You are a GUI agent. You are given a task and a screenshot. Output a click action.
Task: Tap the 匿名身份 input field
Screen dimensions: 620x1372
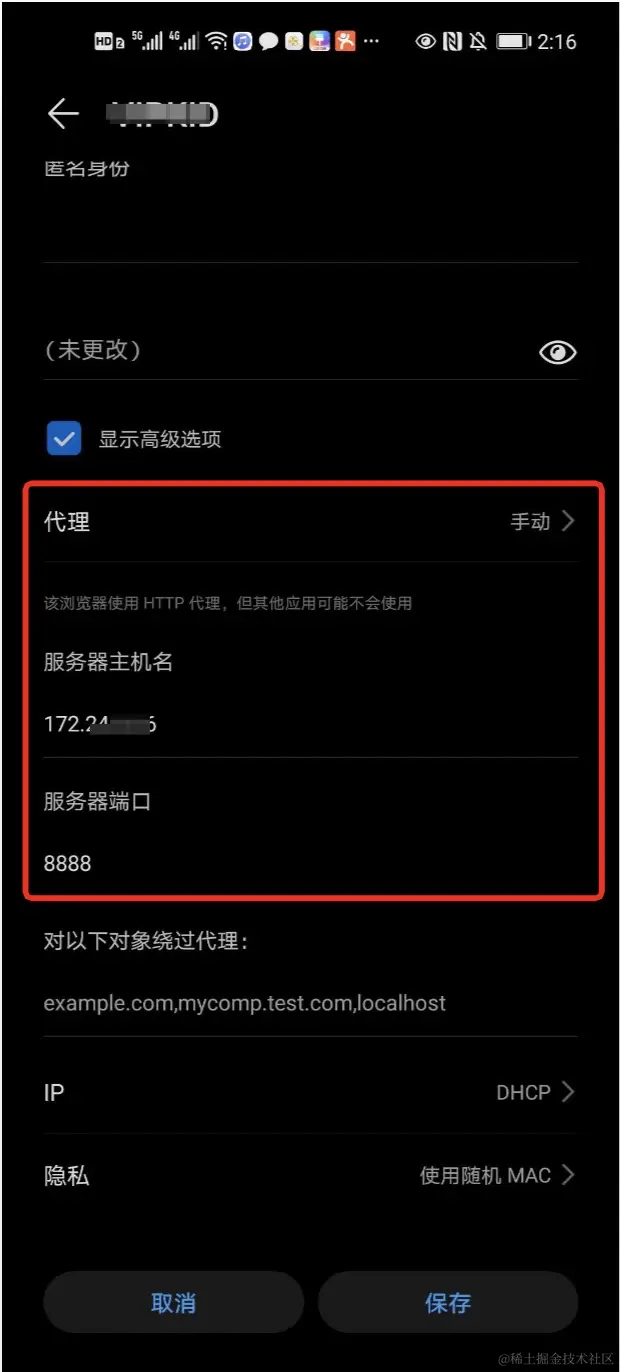[300, 228]
